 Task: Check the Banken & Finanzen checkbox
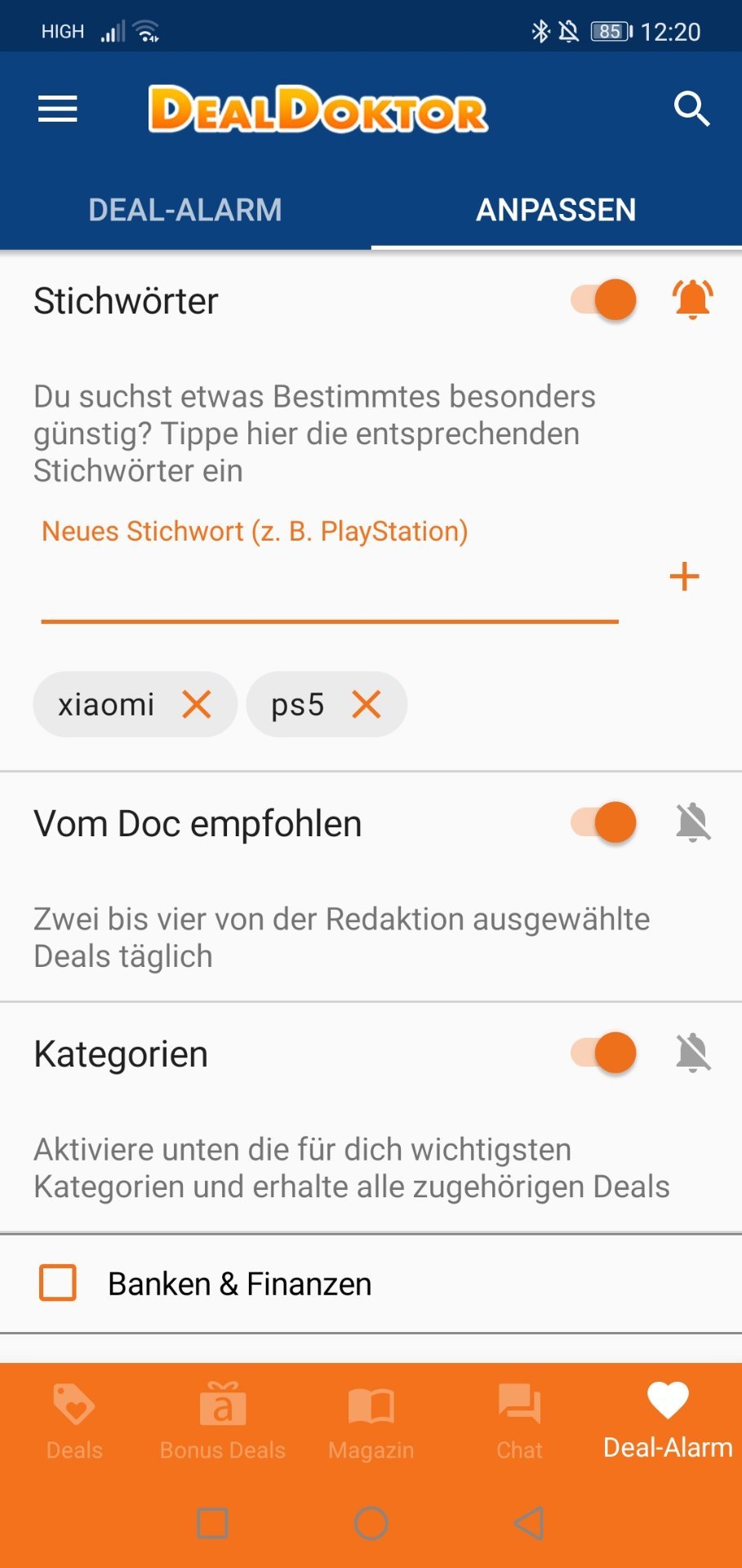coord(58,1283)
